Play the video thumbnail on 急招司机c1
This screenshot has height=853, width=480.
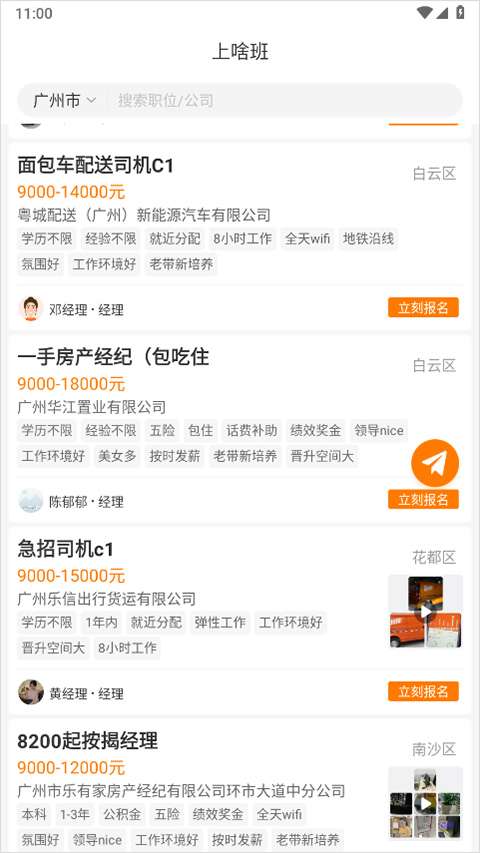[426, 611]
